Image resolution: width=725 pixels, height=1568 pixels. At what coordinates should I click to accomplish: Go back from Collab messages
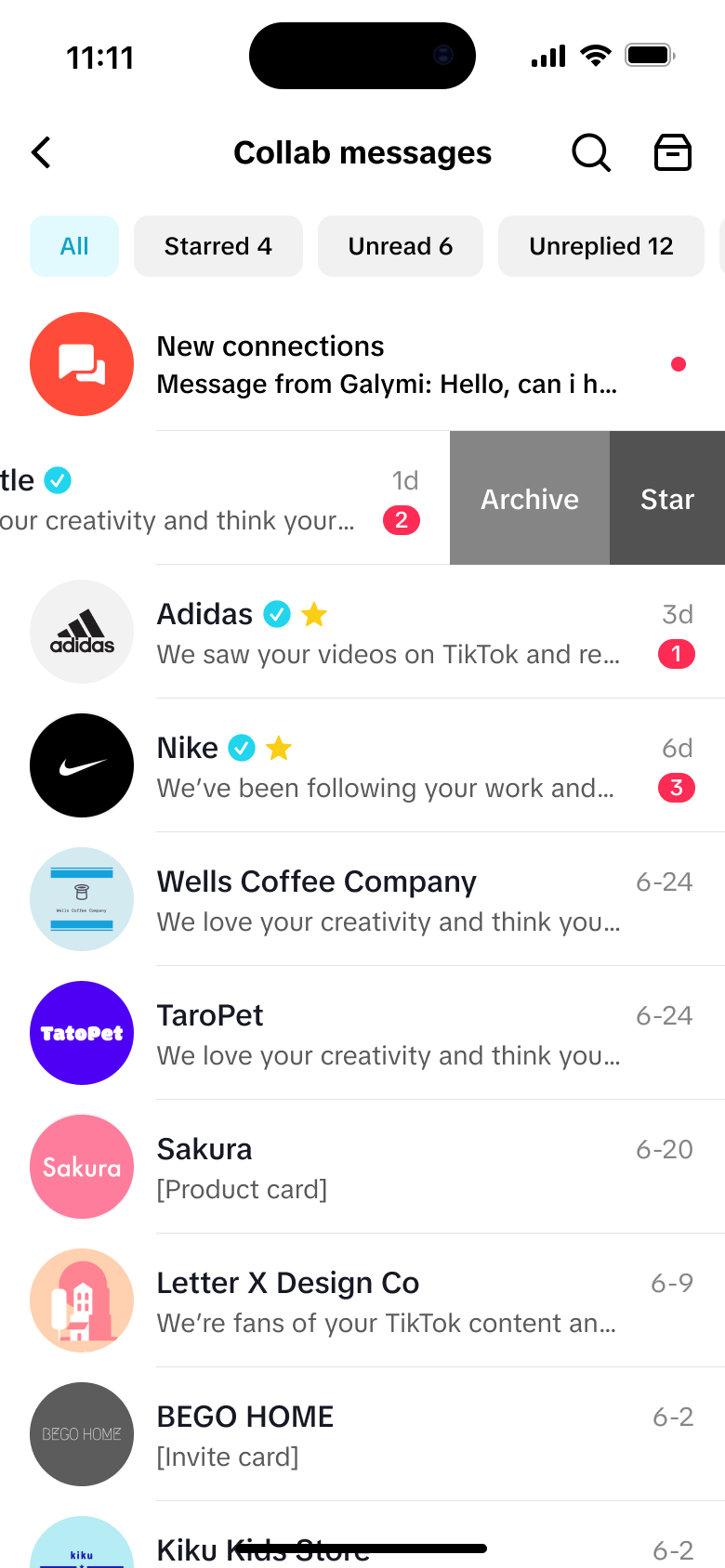click(42, 153)
